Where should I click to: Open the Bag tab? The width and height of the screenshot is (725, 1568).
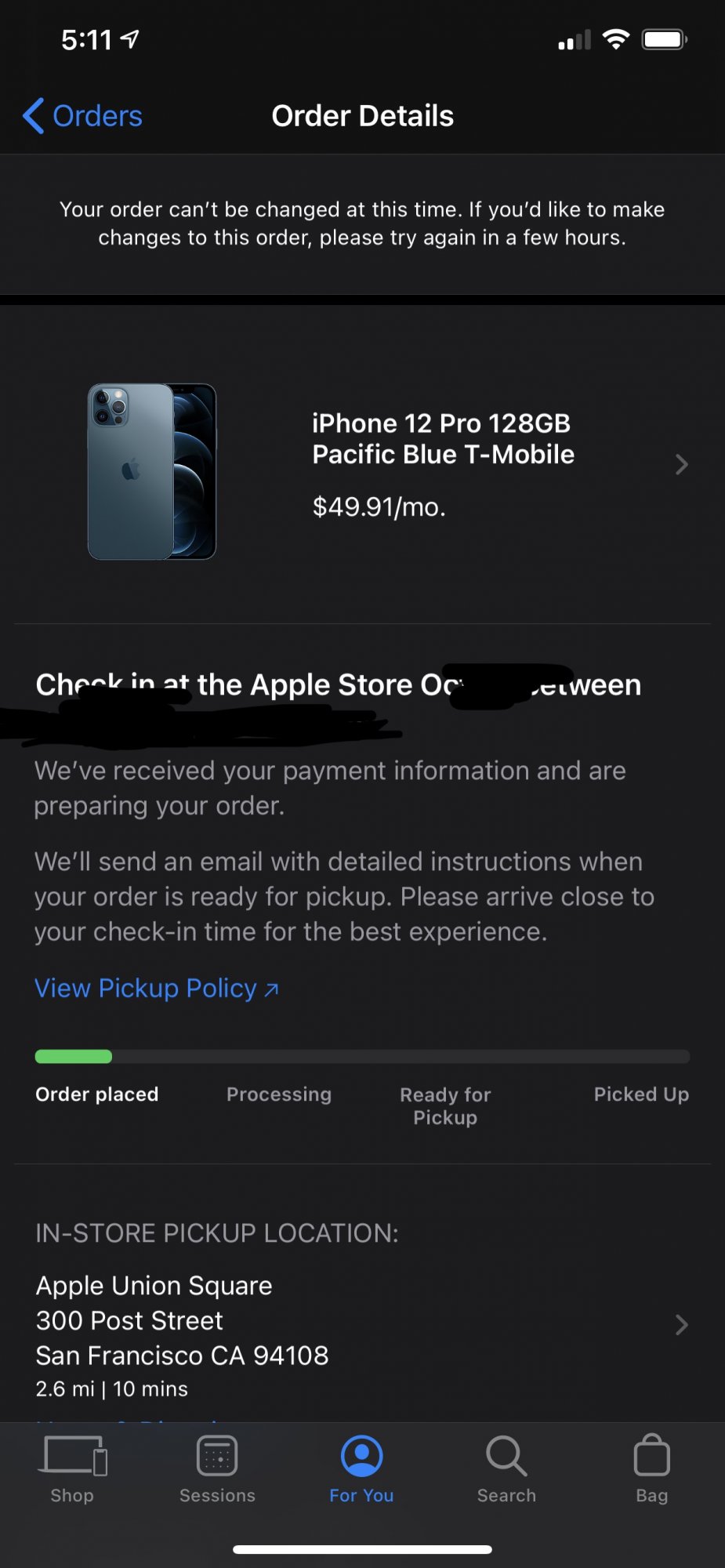651,1469
